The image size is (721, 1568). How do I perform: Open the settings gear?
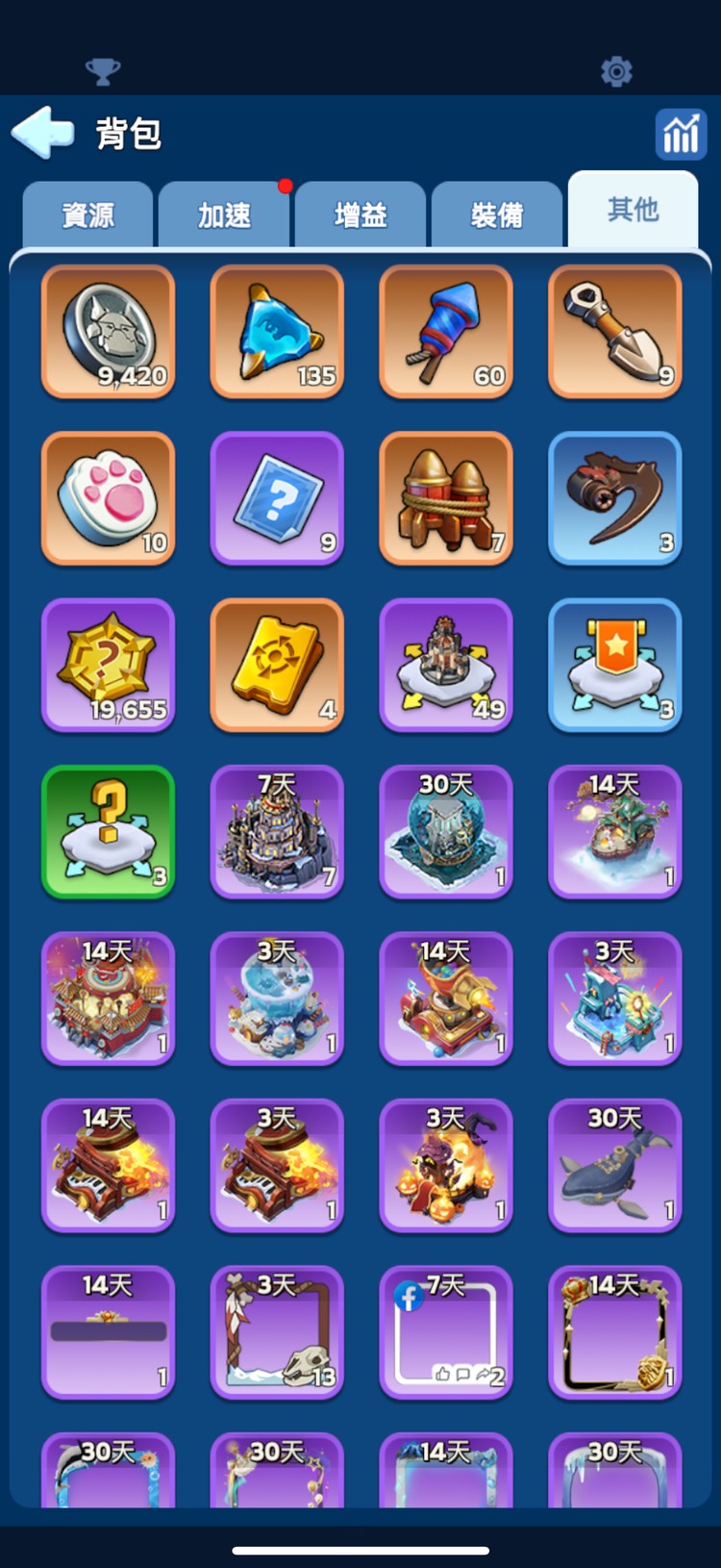616,71
